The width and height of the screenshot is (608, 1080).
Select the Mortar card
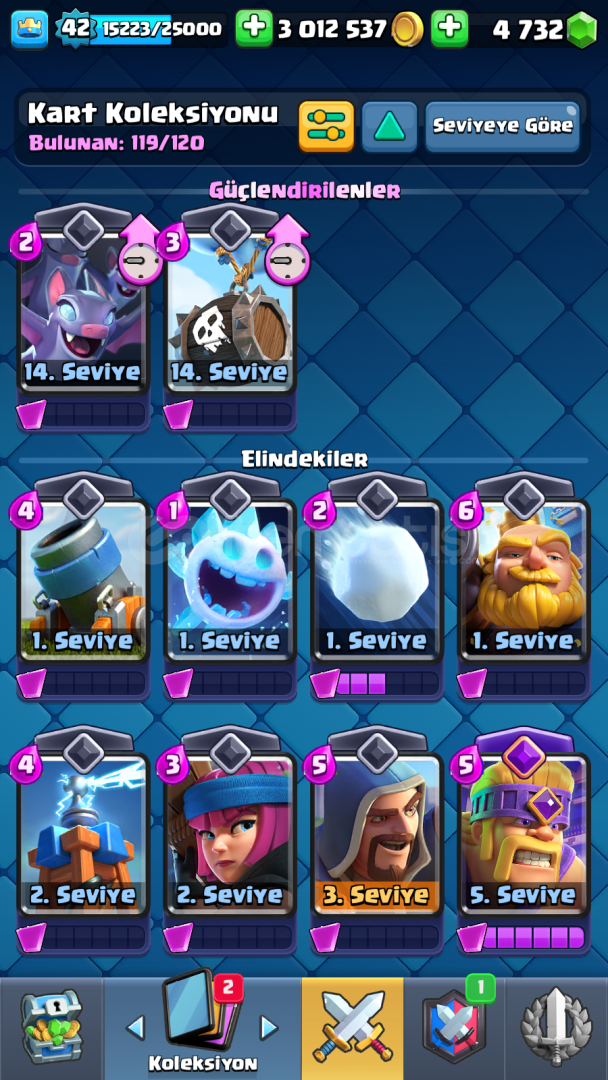pyautogui.click(x=83, y=585)
